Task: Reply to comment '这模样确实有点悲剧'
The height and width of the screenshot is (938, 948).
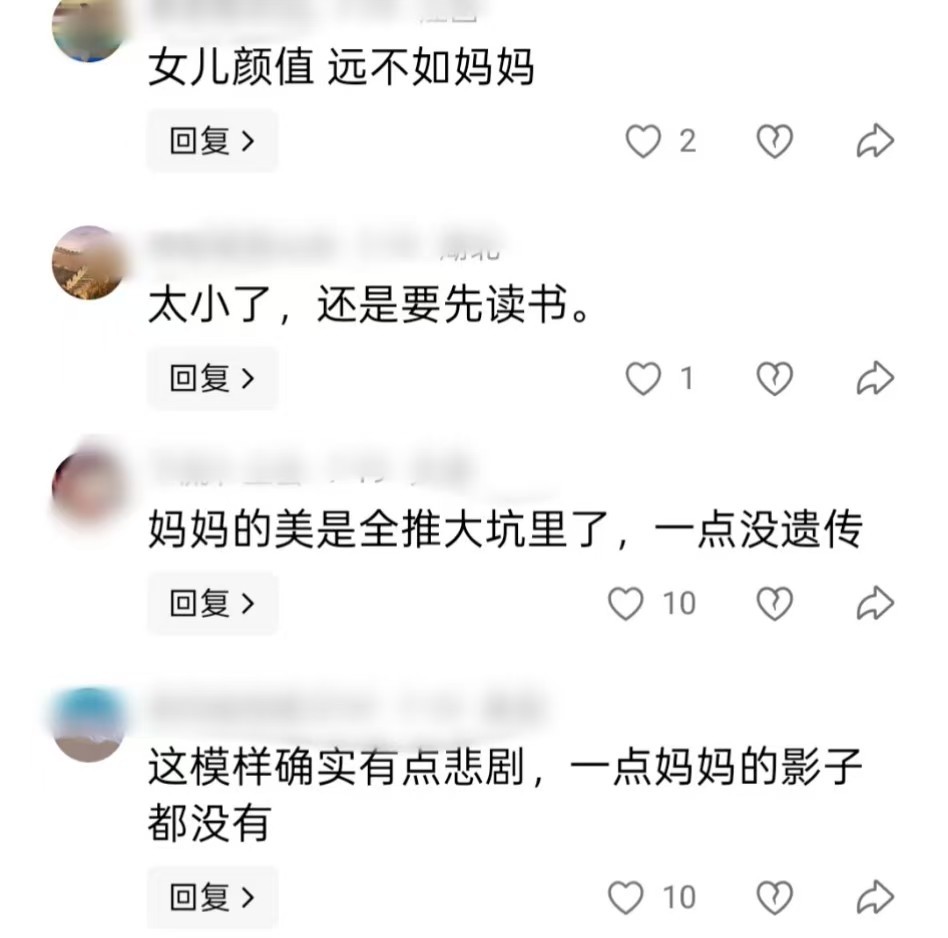Action: [x=212, y=897]
